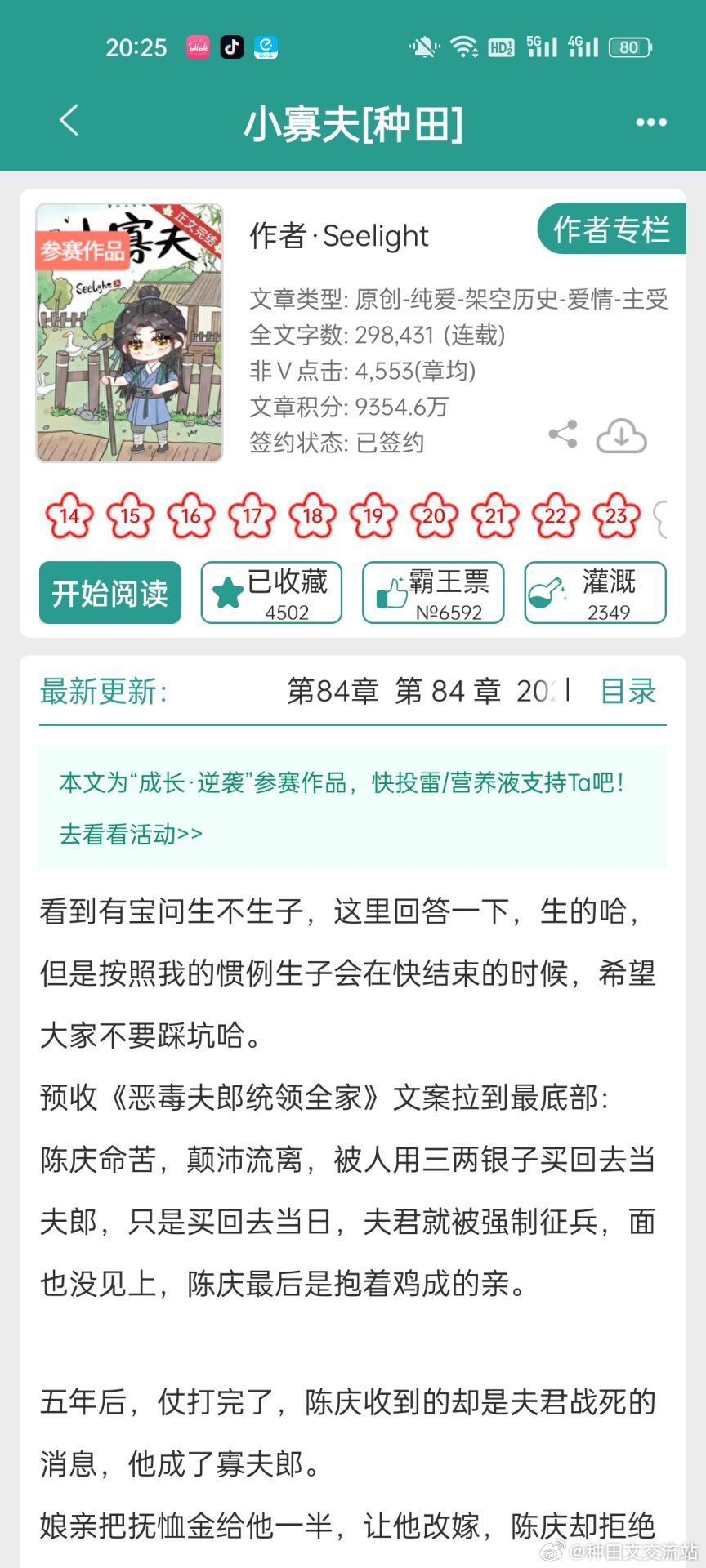Select the red flower badge numbered 14
Image resolution: width=706 pixels, height=1568 pixels.
click(x=69, y=515)
